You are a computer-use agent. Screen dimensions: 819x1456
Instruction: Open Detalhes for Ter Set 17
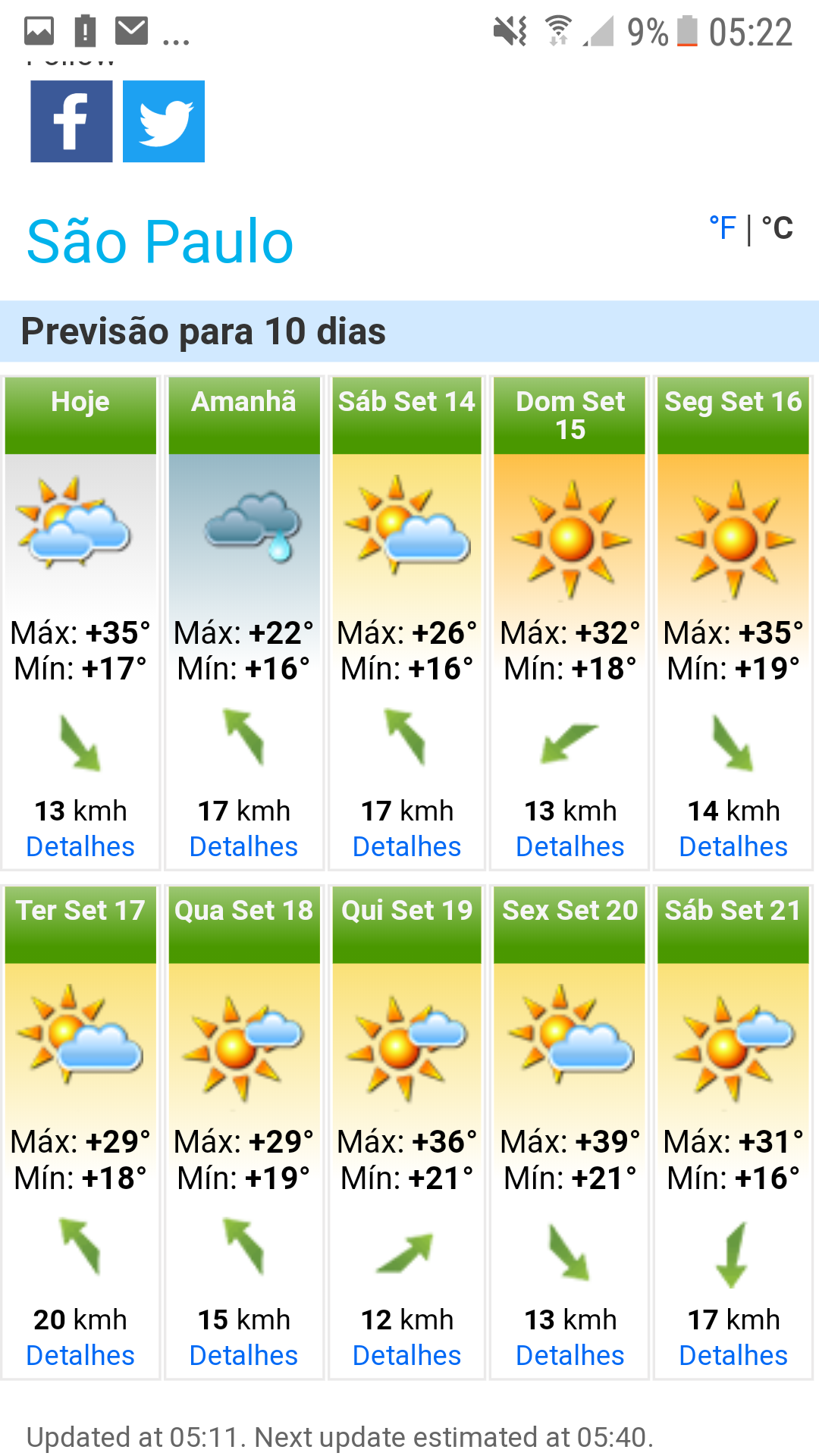[80, 1355]
